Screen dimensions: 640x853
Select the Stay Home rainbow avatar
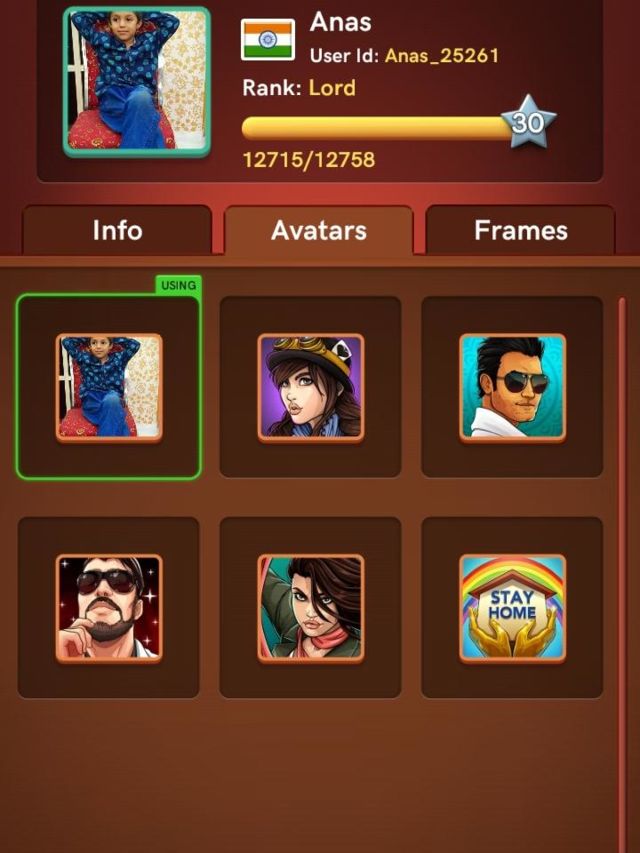pyautogui.click(x=513, y=608)
